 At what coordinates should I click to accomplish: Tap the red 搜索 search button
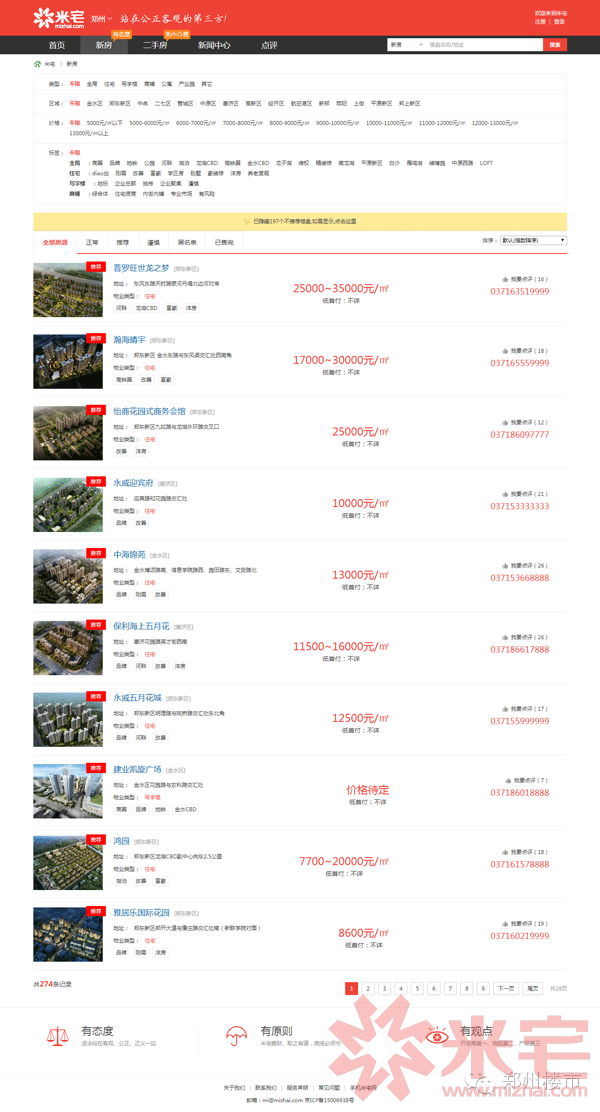pos(555,45)
